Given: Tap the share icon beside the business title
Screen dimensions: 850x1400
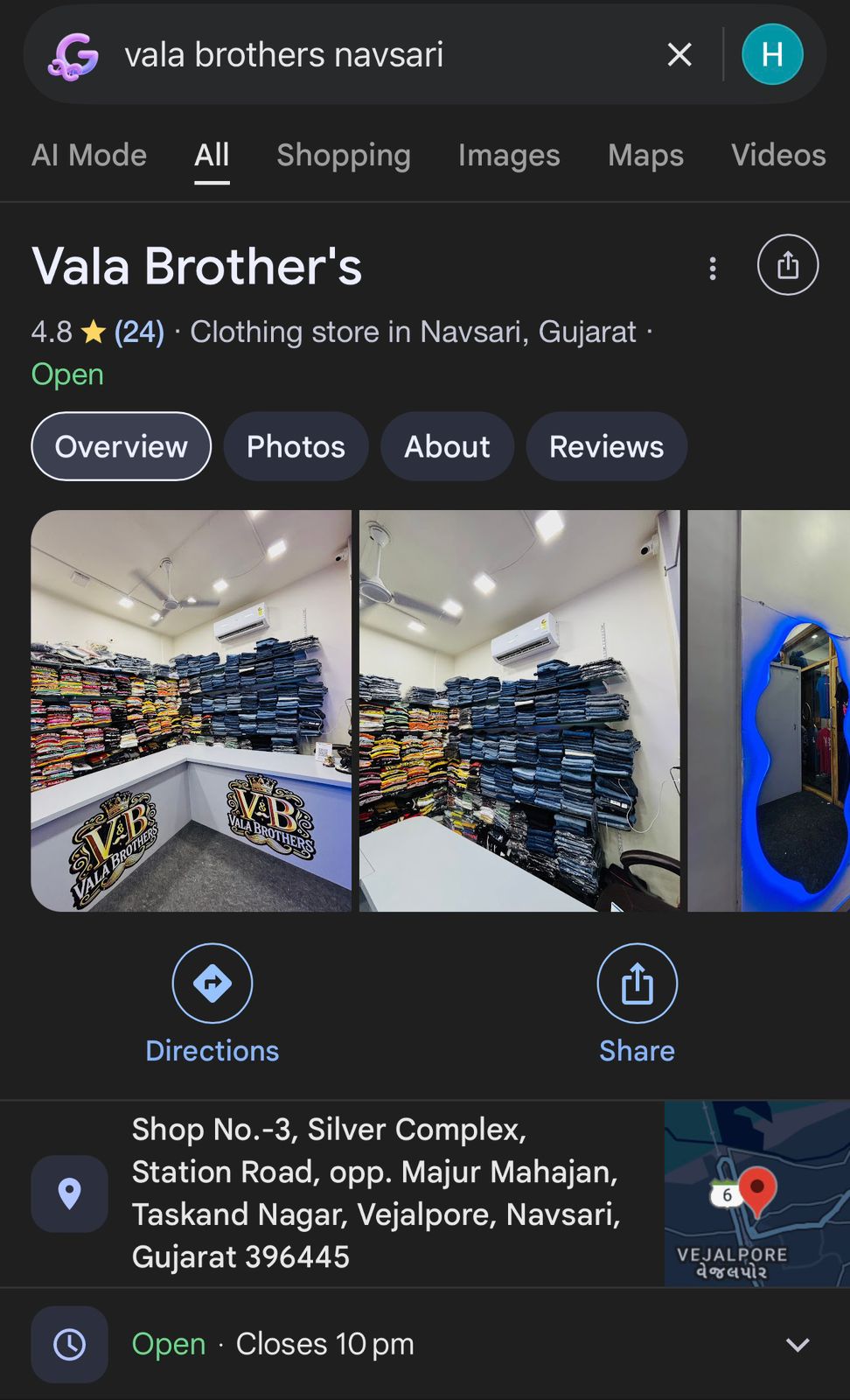Looking at the screenshot, I should (787, 265).
